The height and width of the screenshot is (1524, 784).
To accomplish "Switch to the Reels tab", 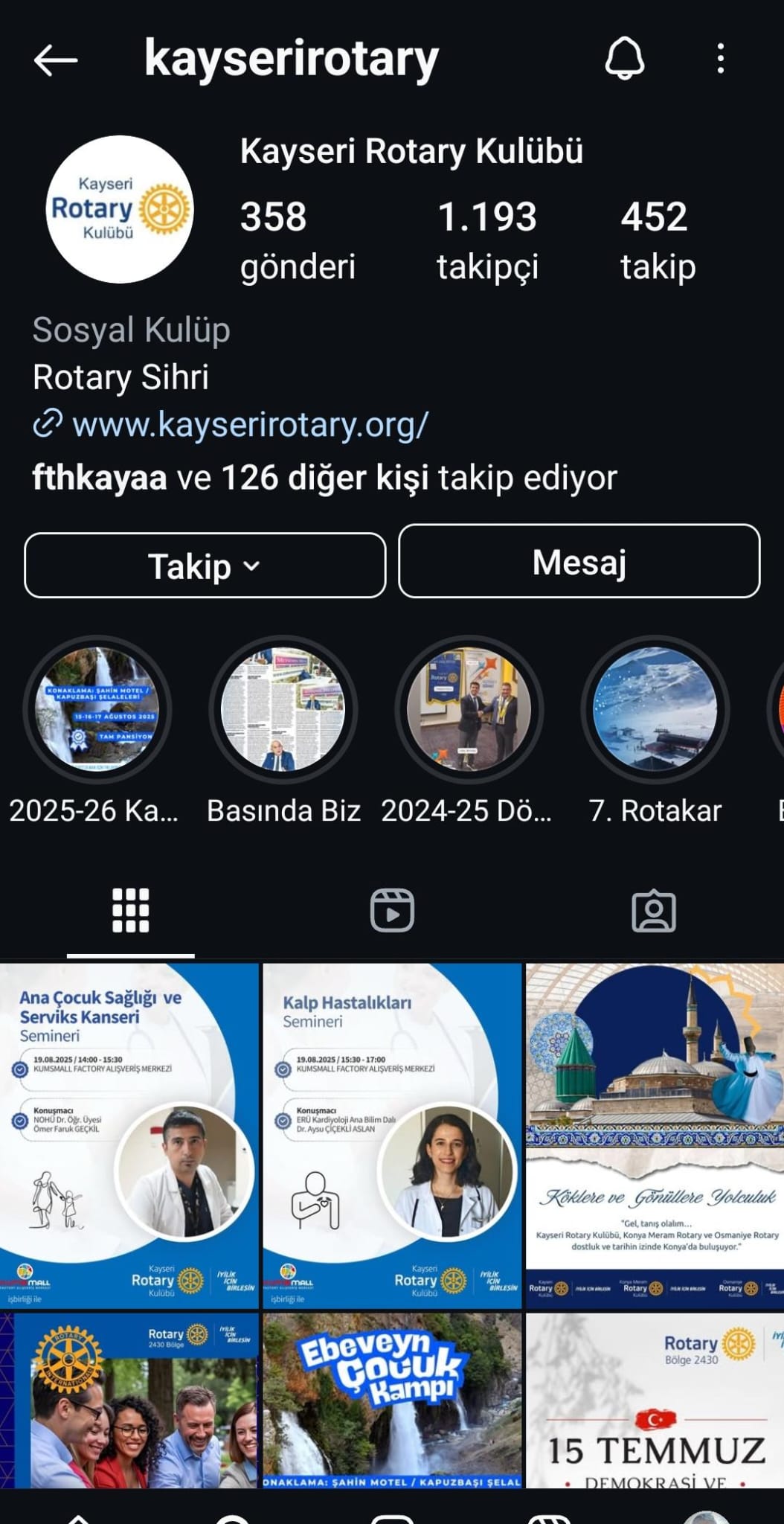I will point(392,910).
